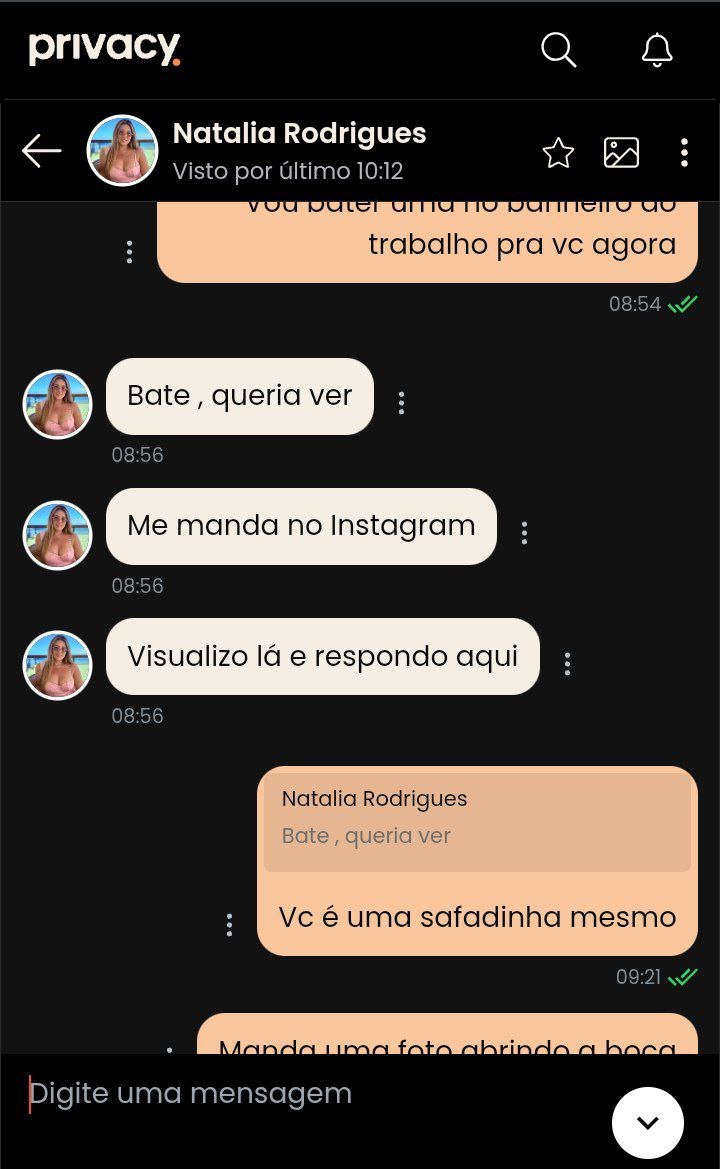Viewport: 720px width, 1169px height.
Task: Open options for the 08:54 sent message
Action: 129,252
